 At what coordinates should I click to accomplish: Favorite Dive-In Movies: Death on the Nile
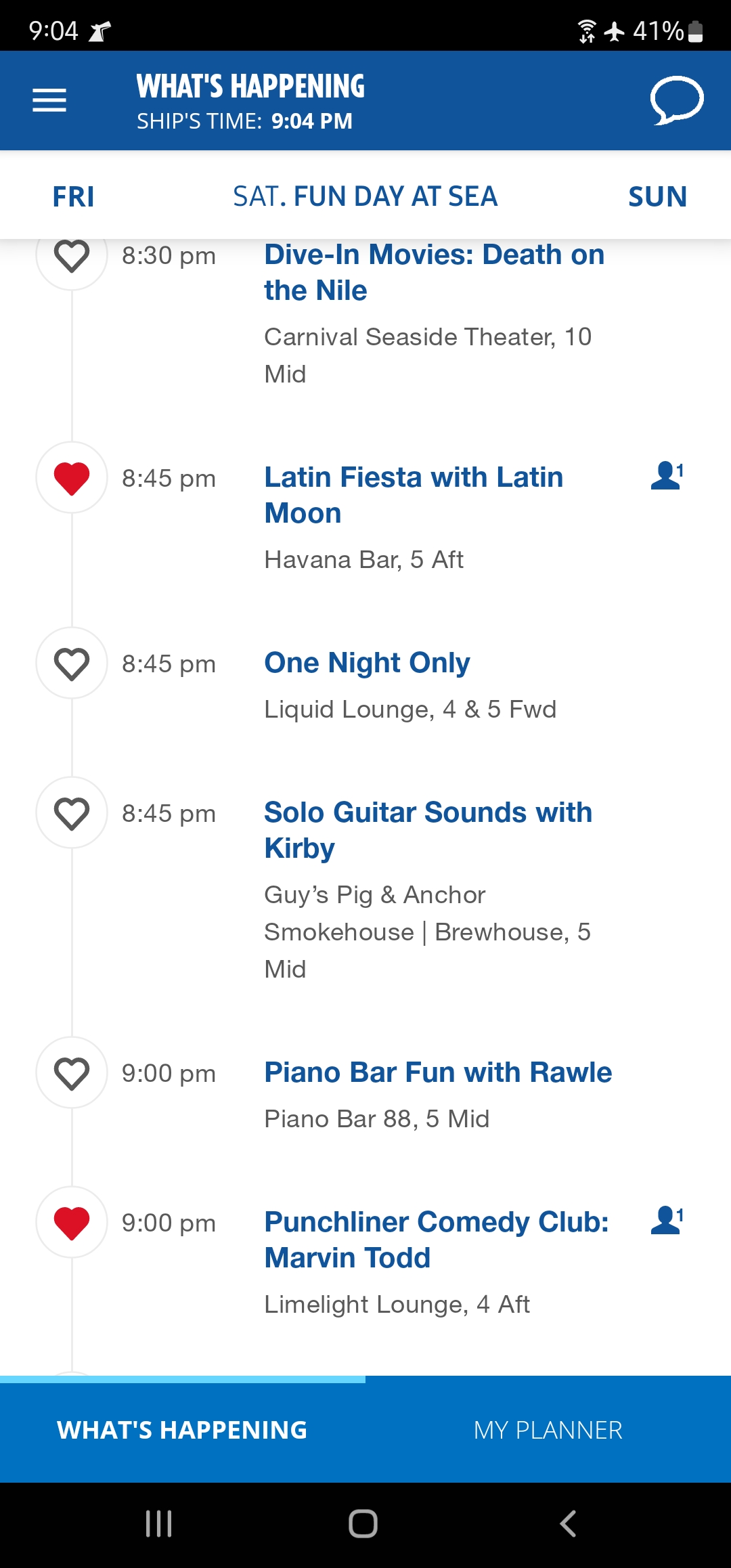click(72, 256)
